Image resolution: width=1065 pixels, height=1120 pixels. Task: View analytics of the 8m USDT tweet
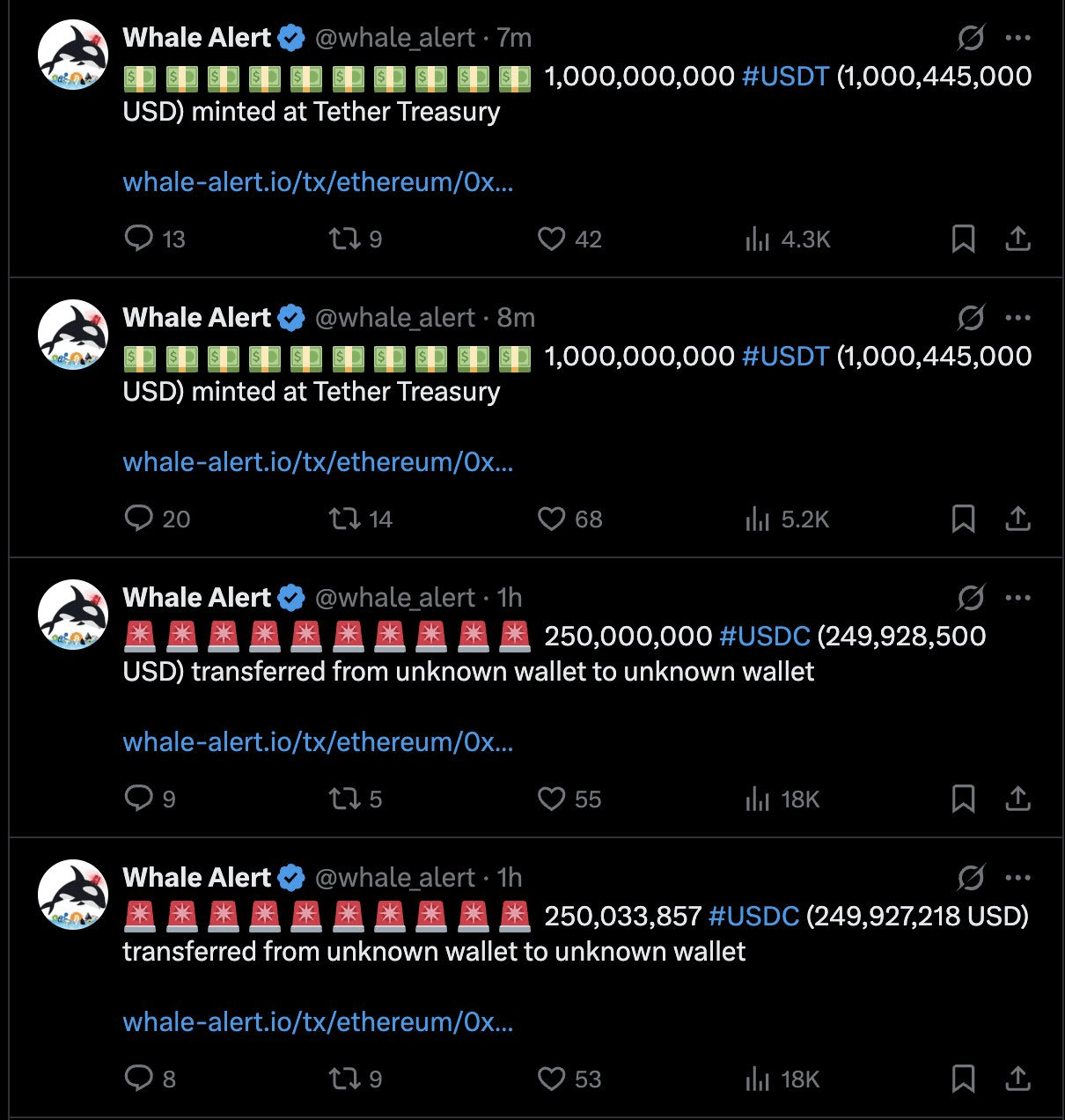(757, 519)
